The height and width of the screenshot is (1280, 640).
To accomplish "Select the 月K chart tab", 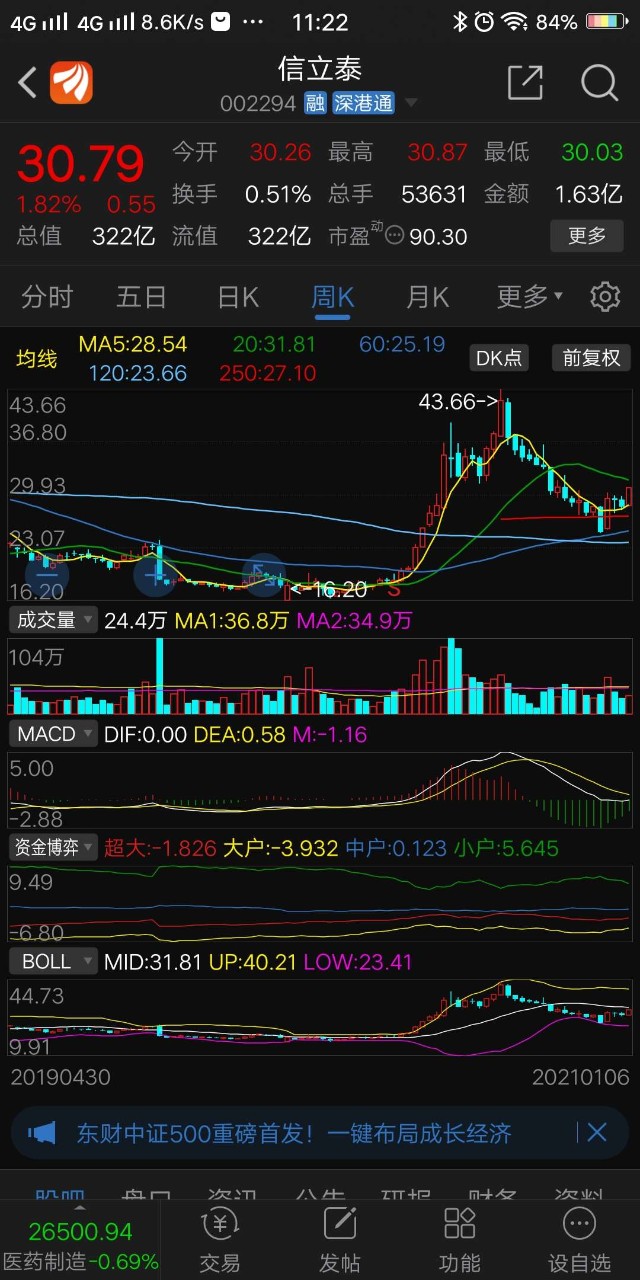I will coord(427,297).
